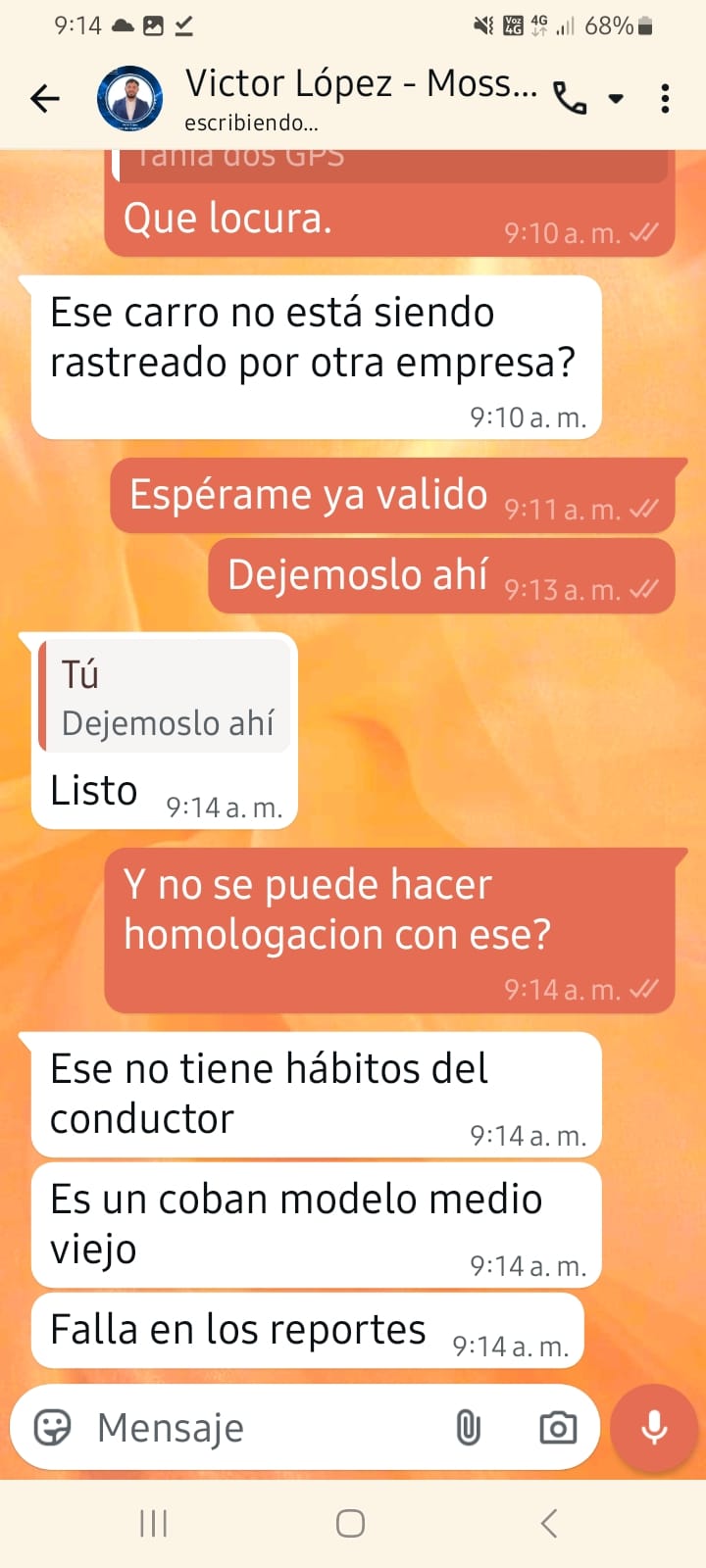Viewport: 706px width, 1568px height.
Task: Start a voice call with Victor López
Action: click(x=570, y=98)
